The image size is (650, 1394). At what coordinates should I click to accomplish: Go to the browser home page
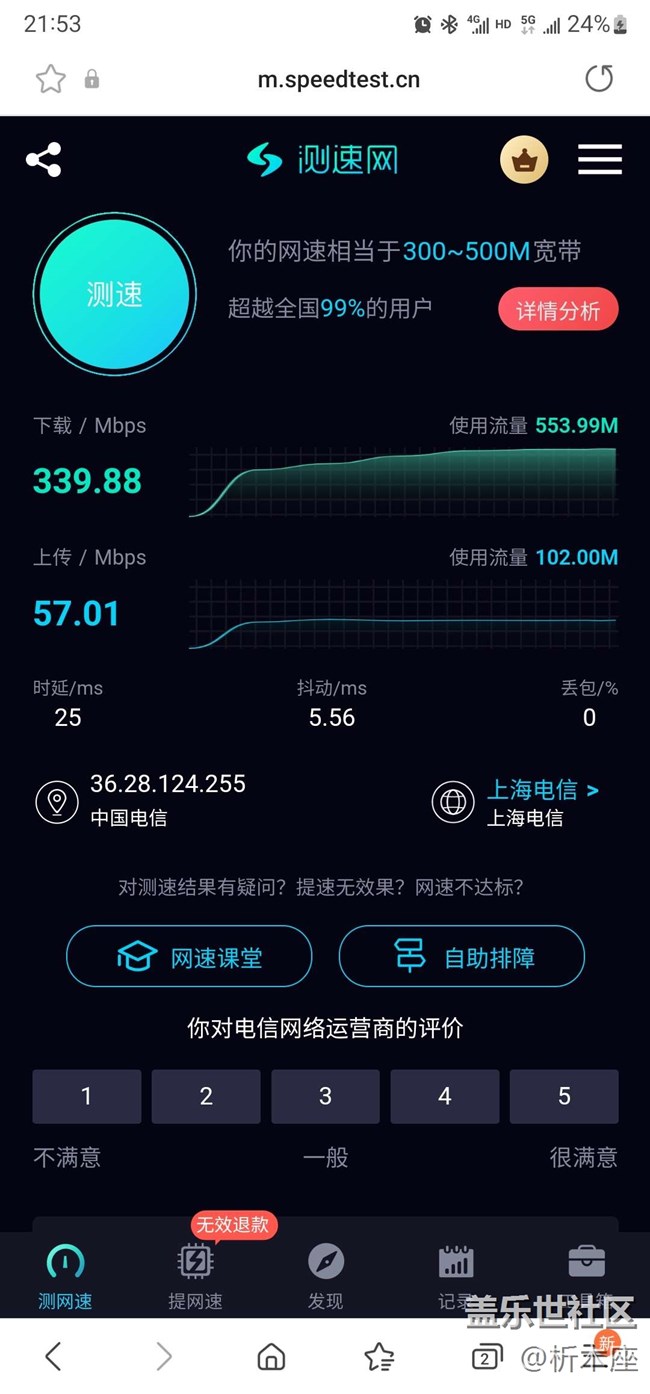click(271, 1356)
